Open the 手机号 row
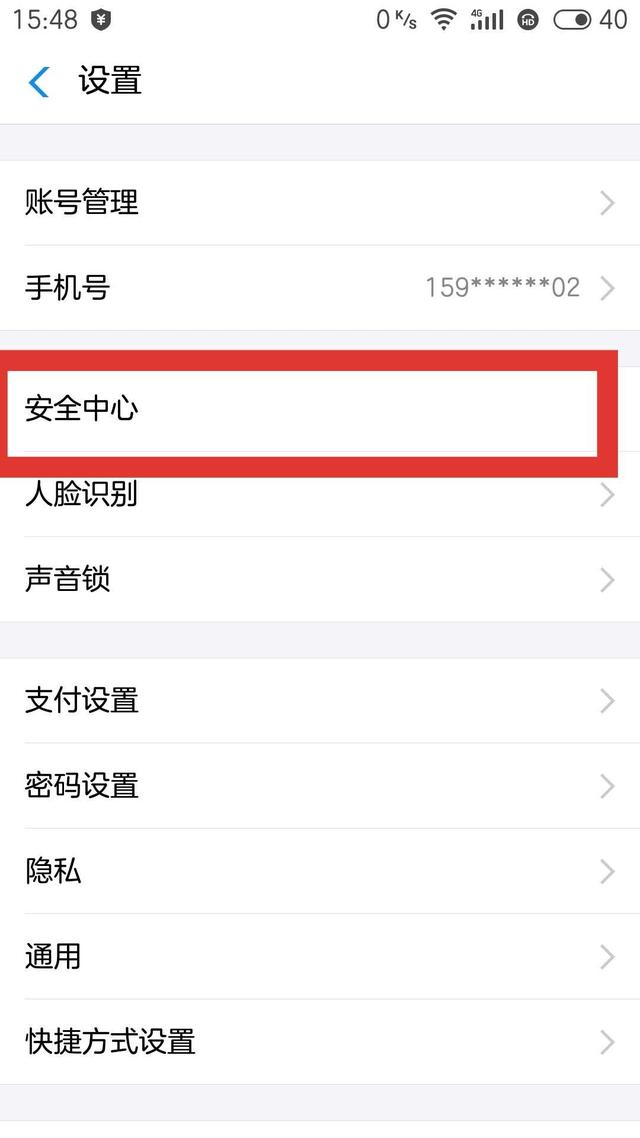 [320, 287]
